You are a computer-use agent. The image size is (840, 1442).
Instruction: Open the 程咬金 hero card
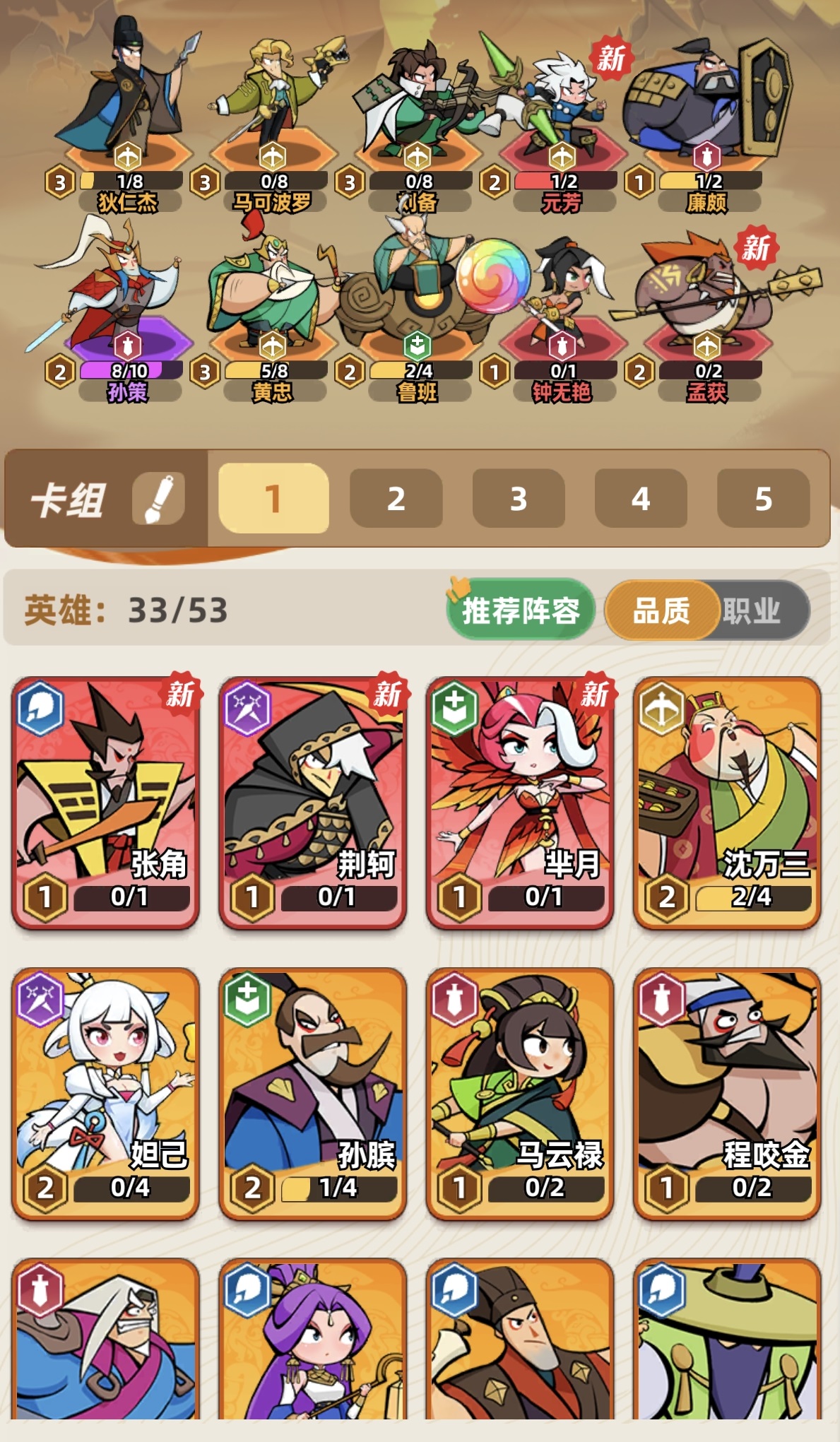[x=727, y=1093]
